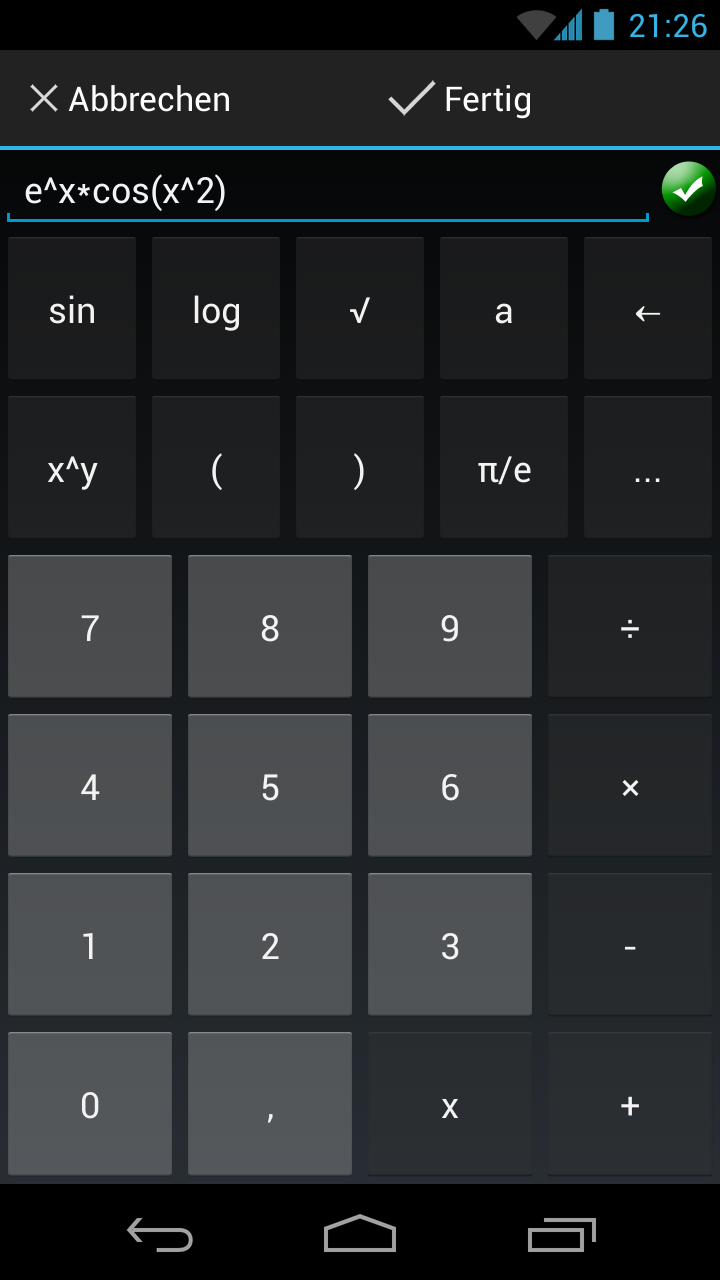Screen dimensions: 720x1280
Task: Insert the log function
Action: 216,309
